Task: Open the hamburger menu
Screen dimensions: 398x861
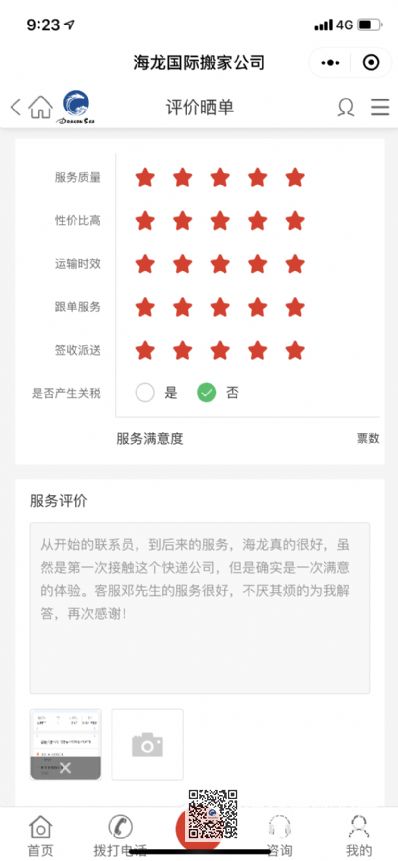Action: (380, 107)
